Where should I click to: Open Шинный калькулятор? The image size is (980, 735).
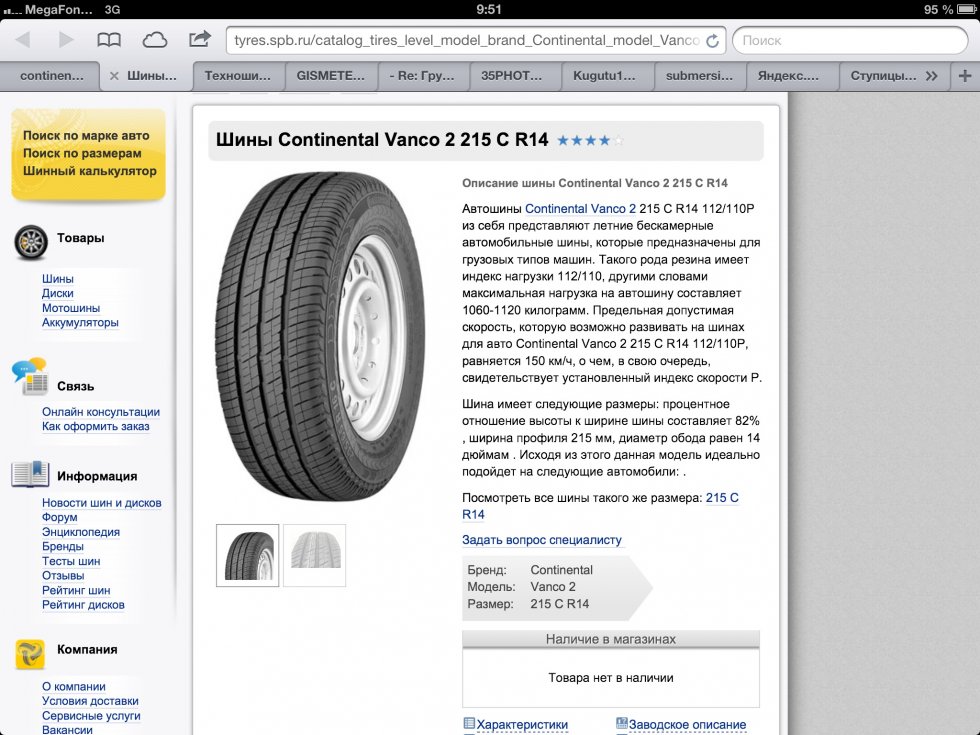[x=90, y=171]
